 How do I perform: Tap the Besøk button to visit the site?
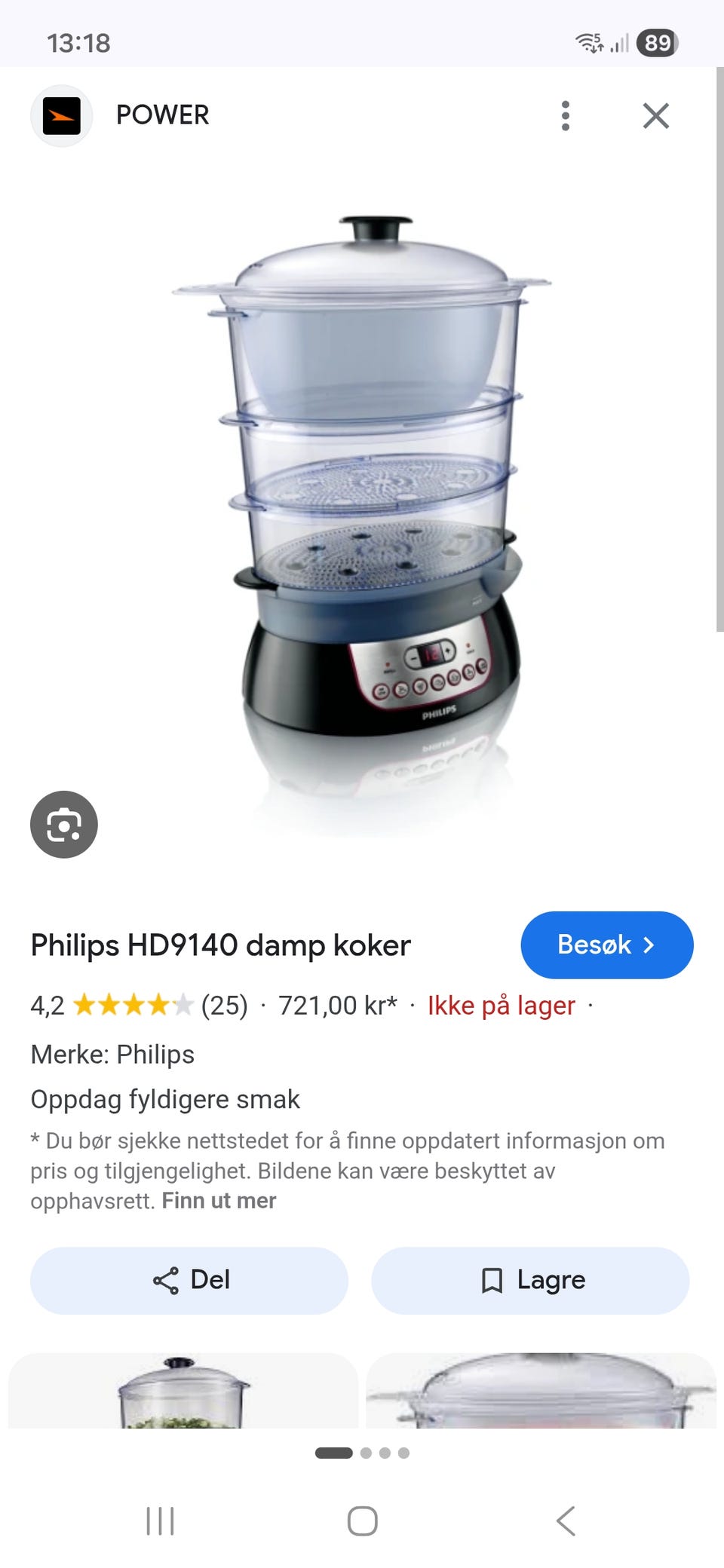coord(606,945)
